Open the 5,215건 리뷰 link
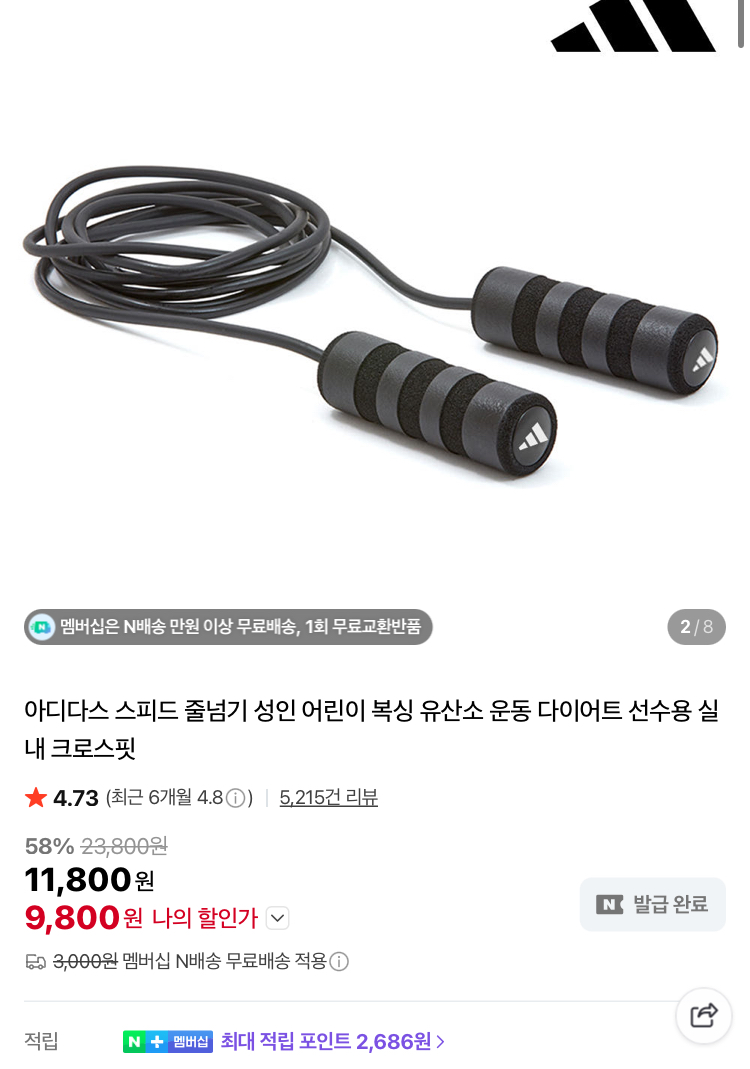 pyautogui.click(x=328, y=798)
